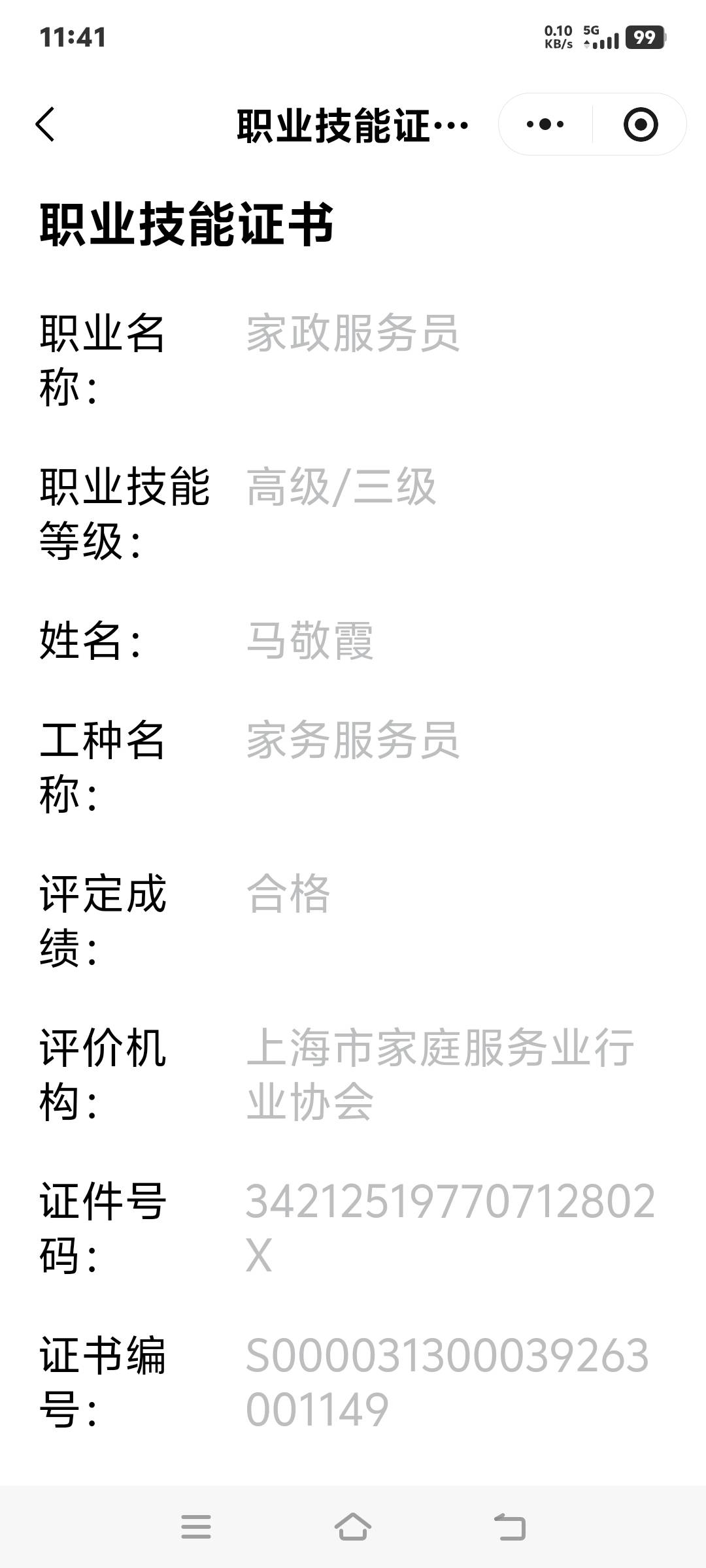The width and height of the screenshot is (706, 1568).
Task: Open recent apps from the navigation bar
Action: click(195, 1527)
